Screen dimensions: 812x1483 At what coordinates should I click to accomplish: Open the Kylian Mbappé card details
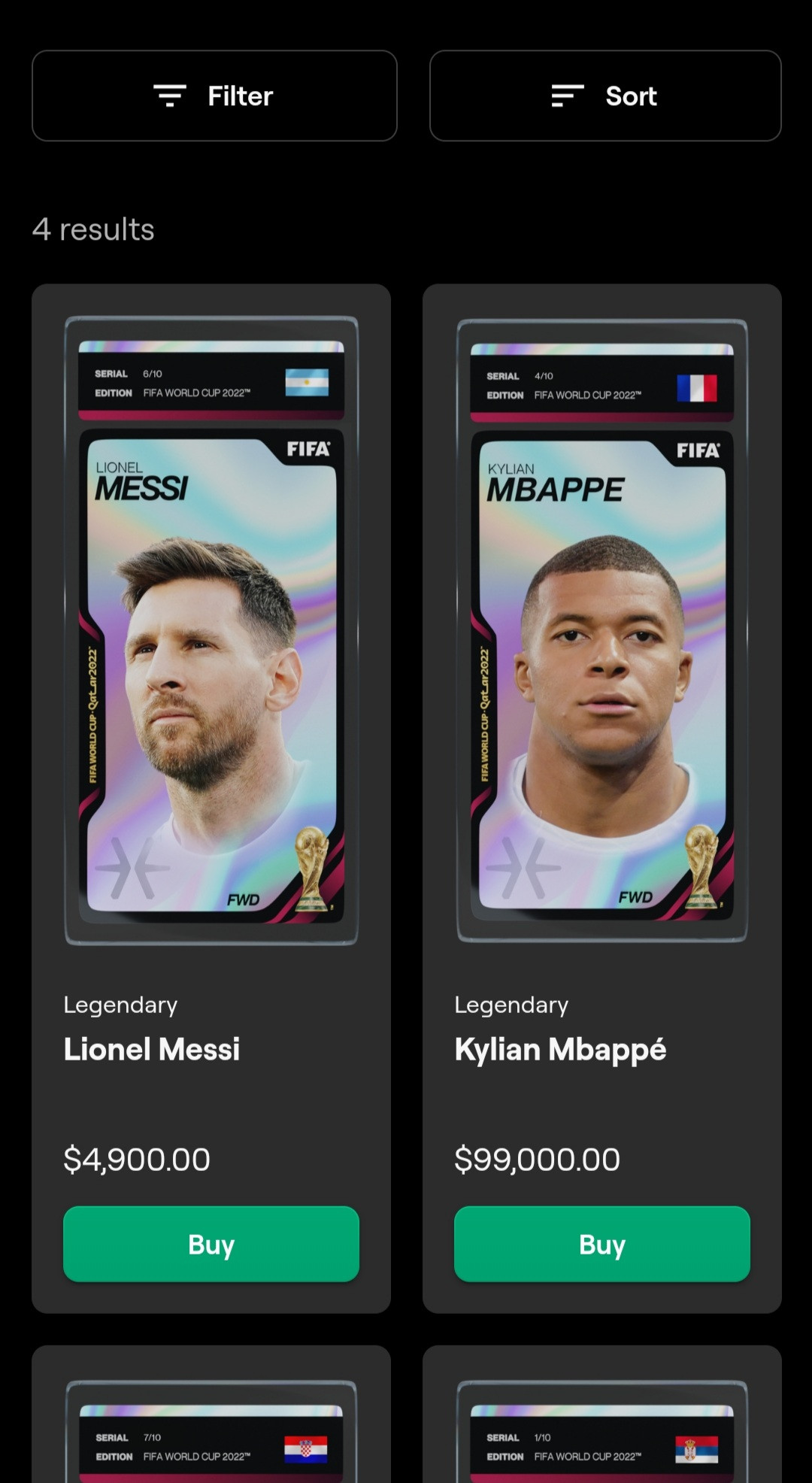tap(602, 630)
